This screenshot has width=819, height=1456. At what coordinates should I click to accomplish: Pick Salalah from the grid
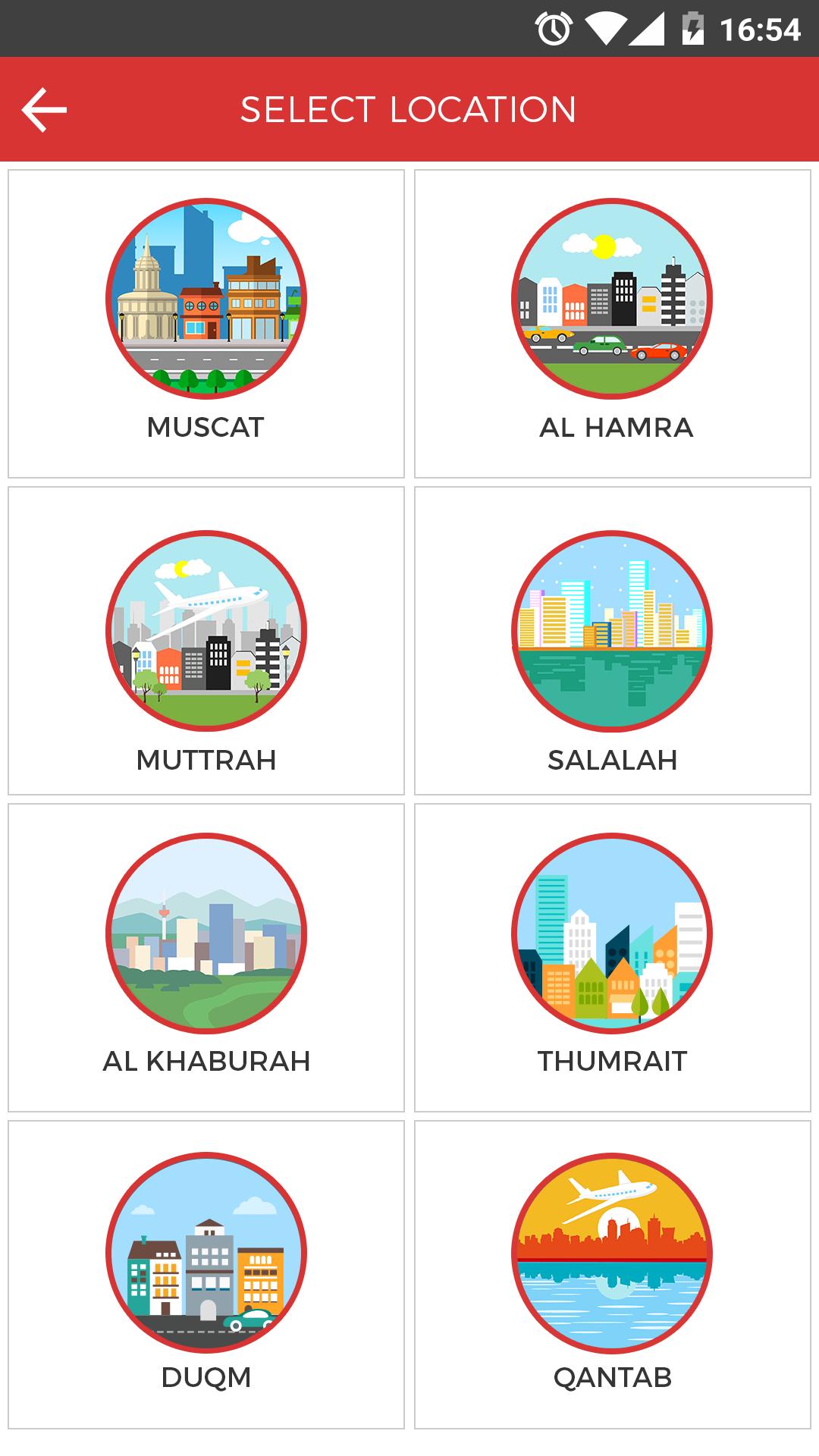(613, 641)
